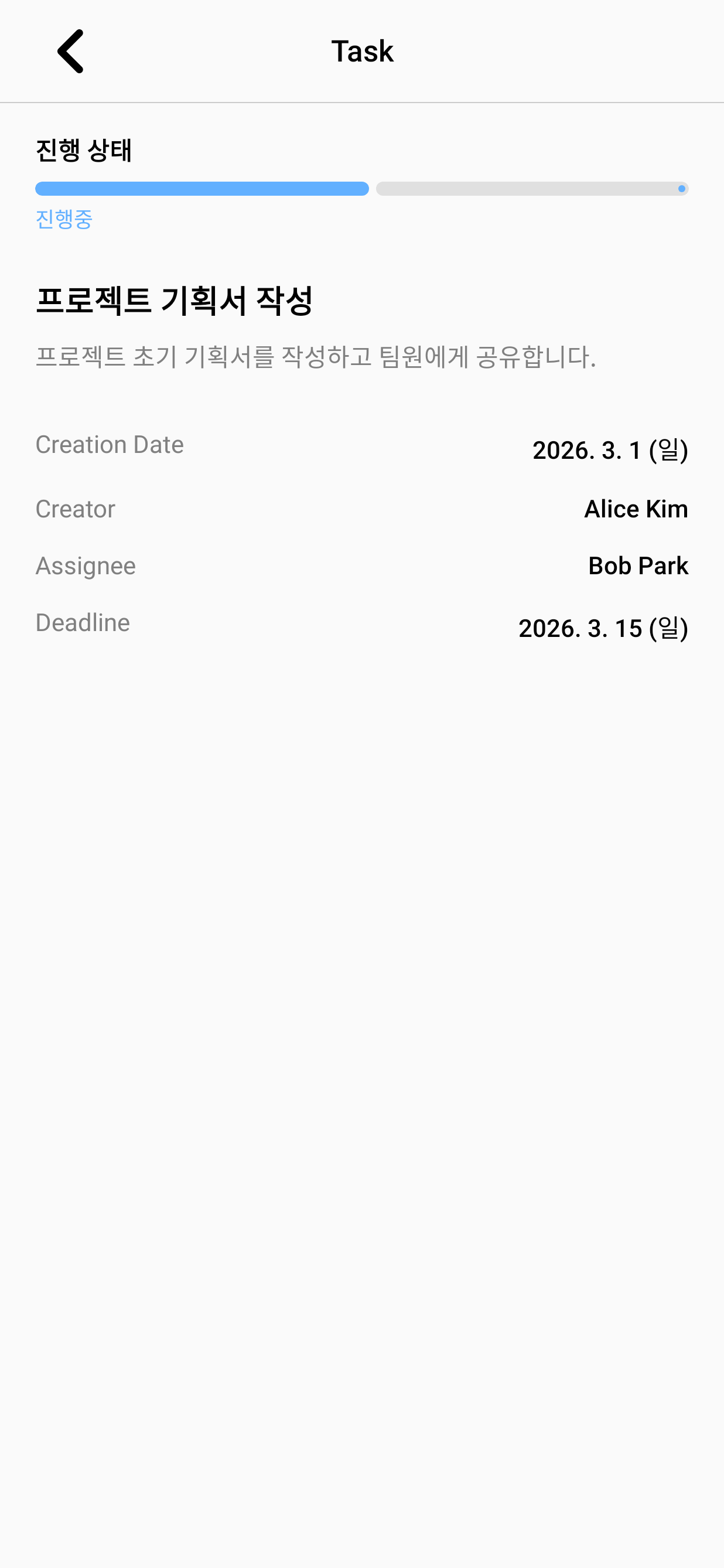Go back from the Task screen
Viewport: 724px width, 1568px height.
pyautogui.click(x=70, y=51)
